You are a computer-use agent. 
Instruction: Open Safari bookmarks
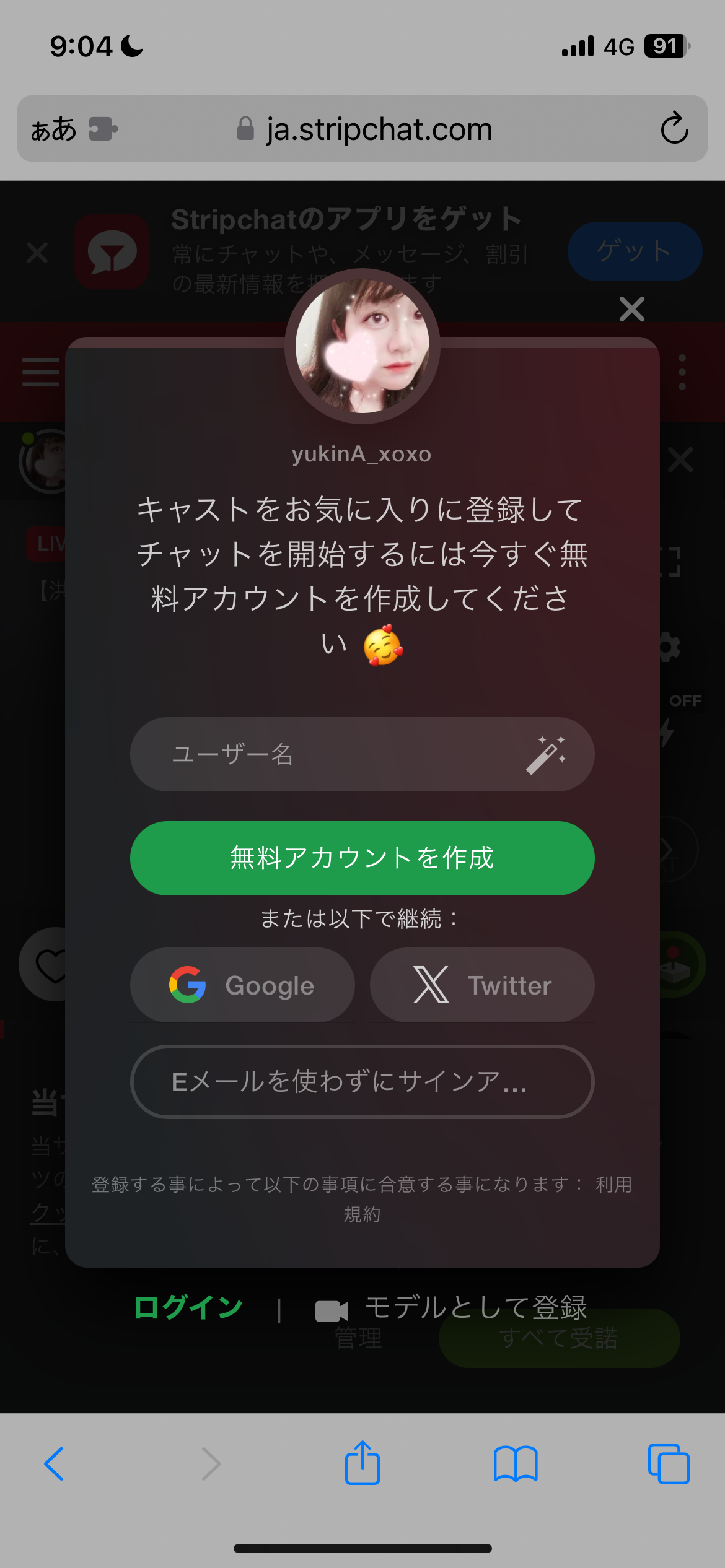[x=515, y=1464]
